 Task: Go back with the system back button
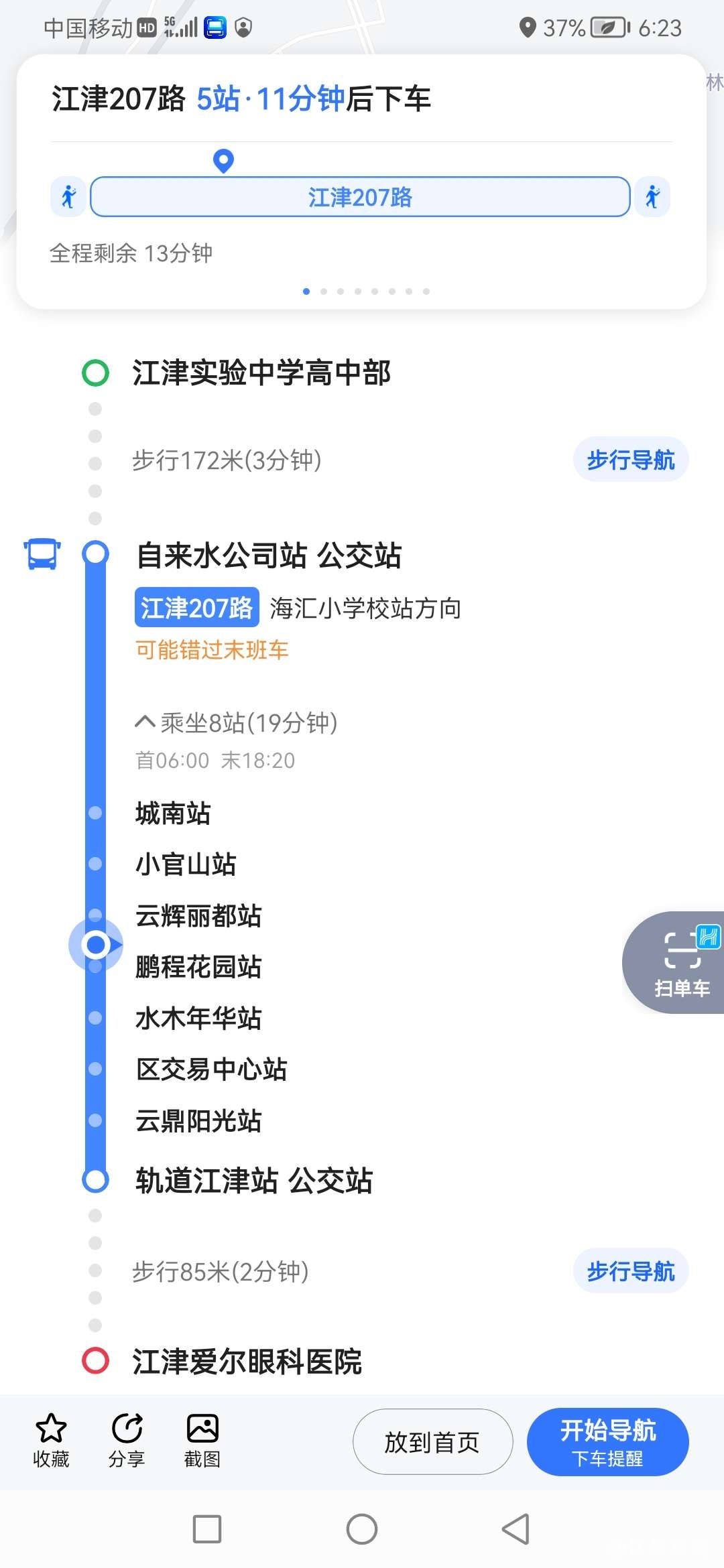click(516, 1529)
